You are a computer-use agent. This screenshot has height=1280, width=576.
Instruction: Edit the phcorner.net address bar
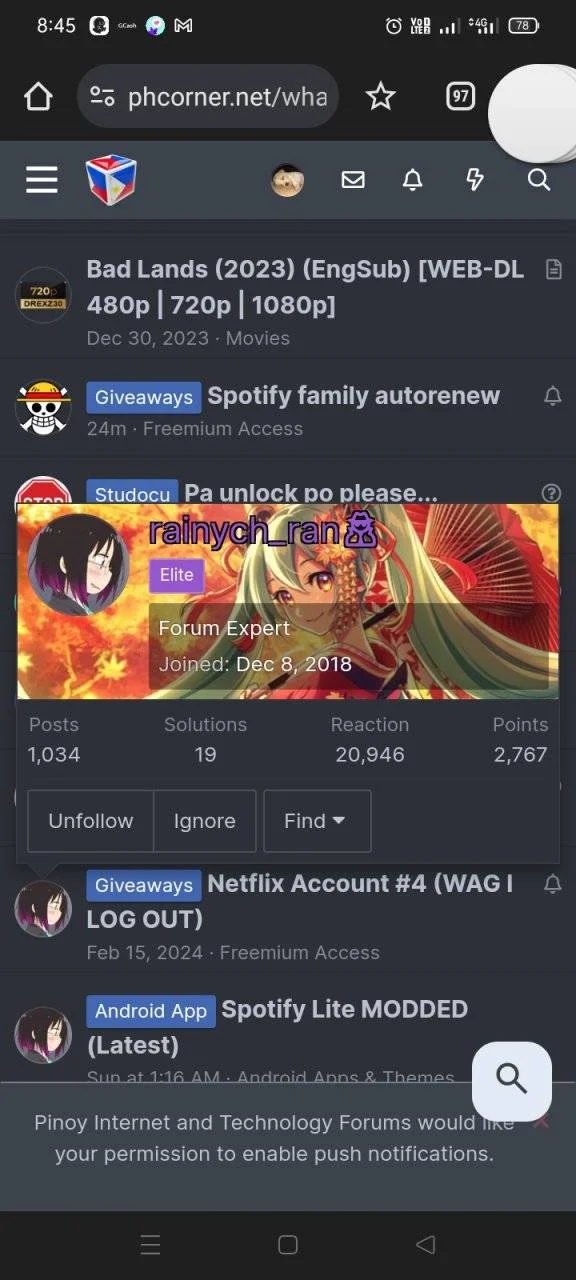pyautogui.click(x=208, y=97)
